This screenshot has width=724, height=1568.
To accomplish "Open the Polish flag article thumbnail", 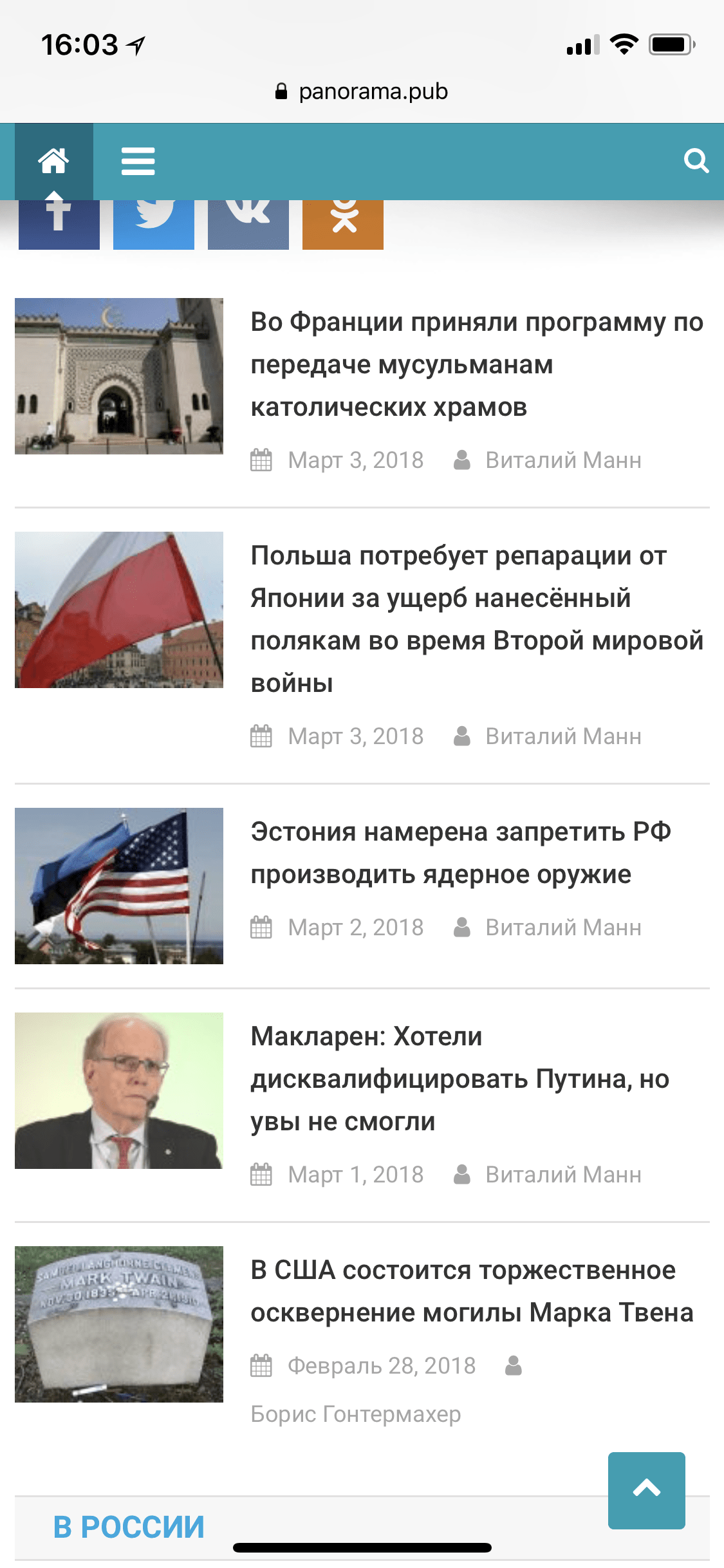I will (119, 610).
